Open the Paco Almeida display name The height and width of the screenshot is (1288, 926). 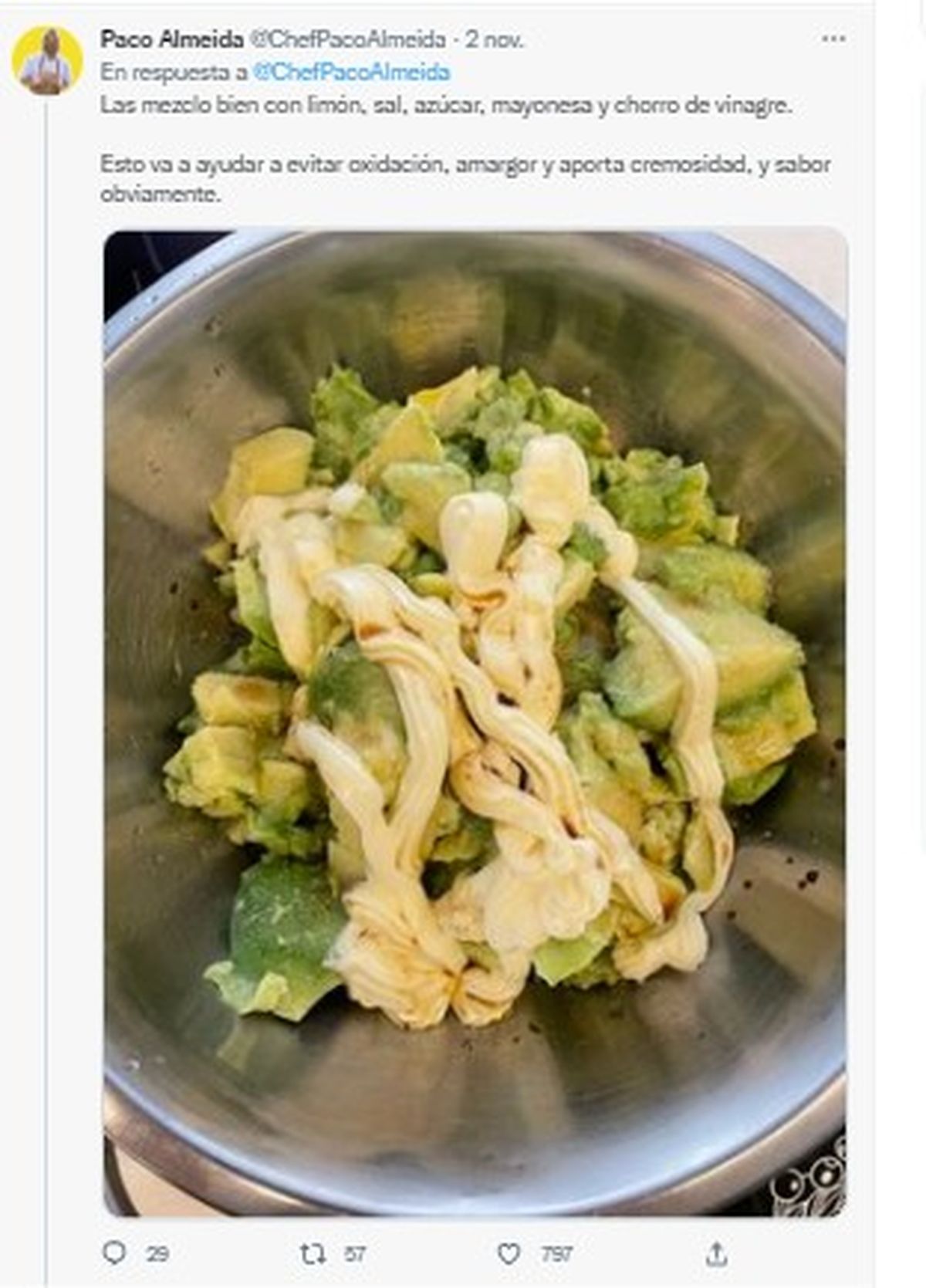click(171, 39)
